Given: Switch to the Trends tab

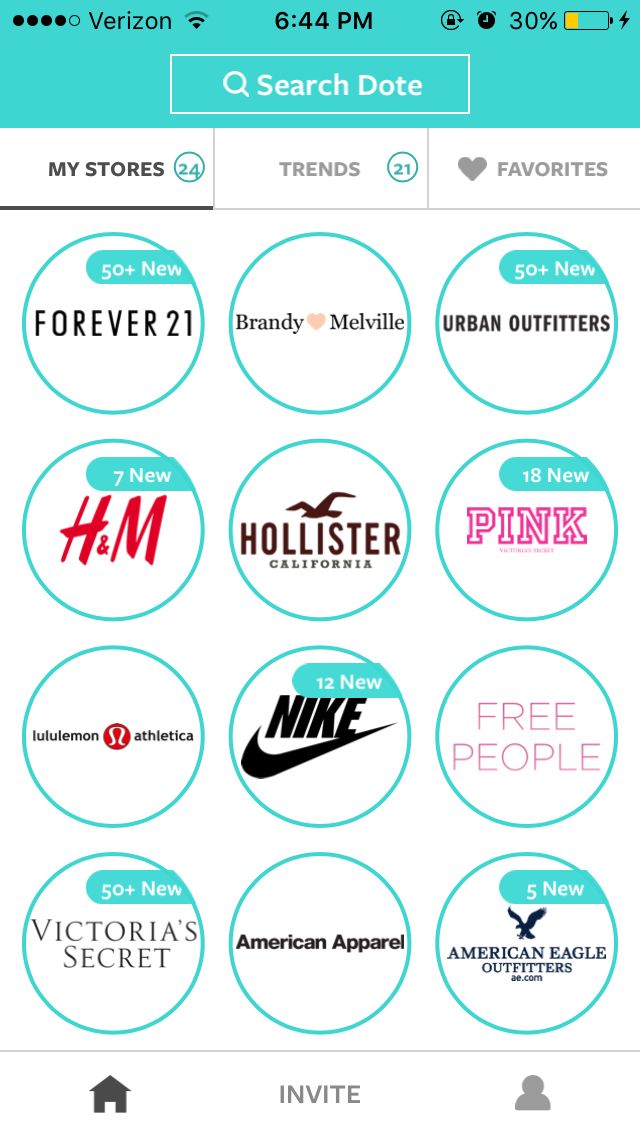Looking at the screenshot, I should point(320,169).
